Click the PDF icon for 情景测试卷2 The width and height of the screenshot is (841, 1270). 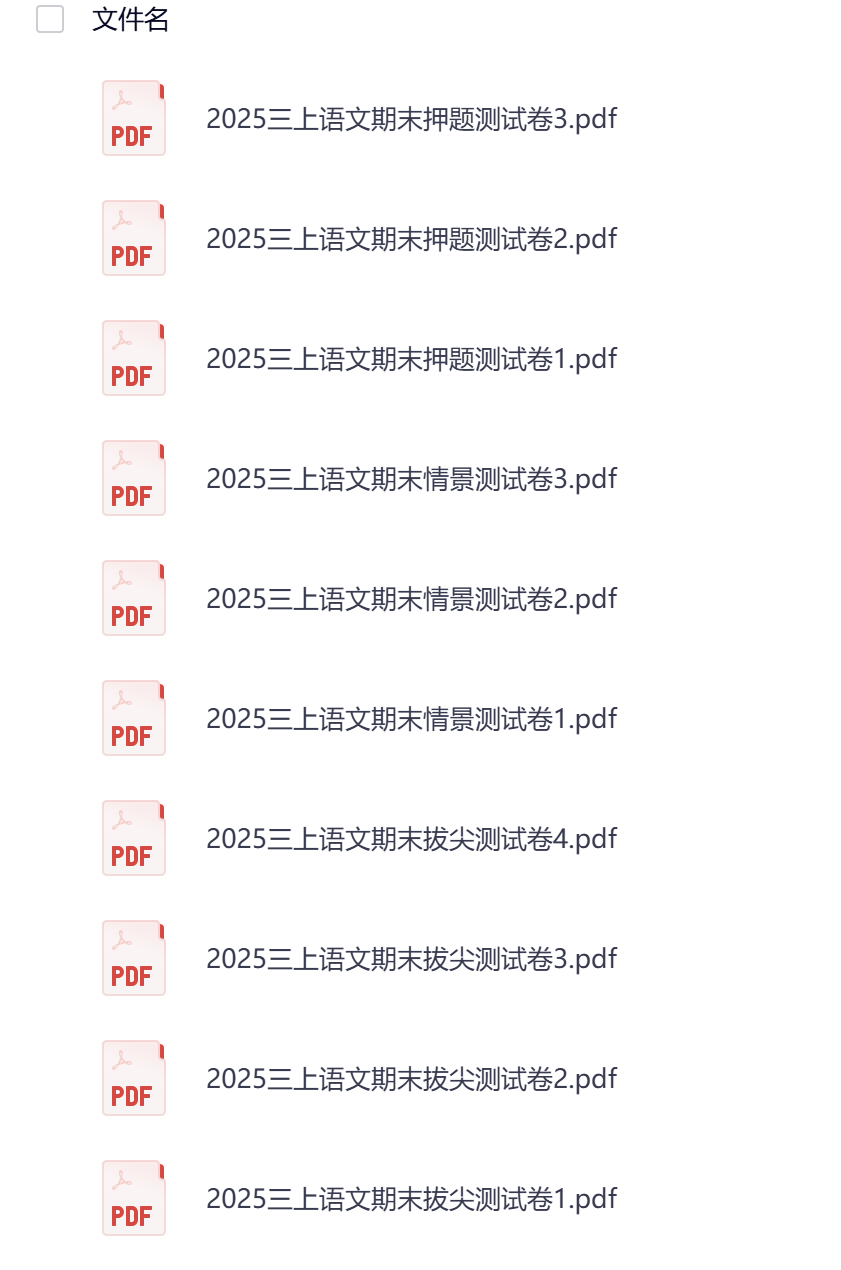133,598
